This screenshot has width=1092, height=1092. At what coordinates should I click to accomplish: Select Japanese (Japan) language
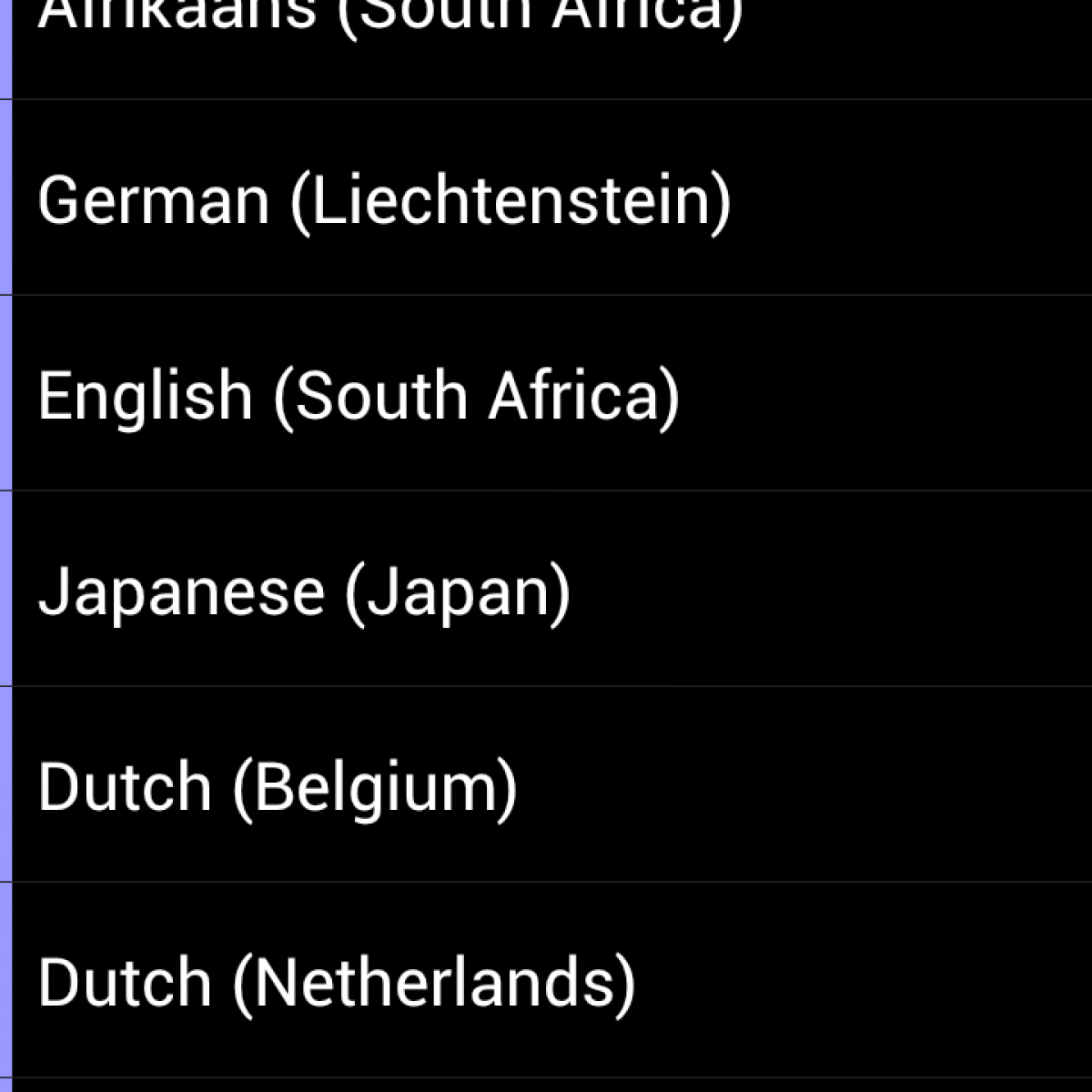[x=304, y=591]
